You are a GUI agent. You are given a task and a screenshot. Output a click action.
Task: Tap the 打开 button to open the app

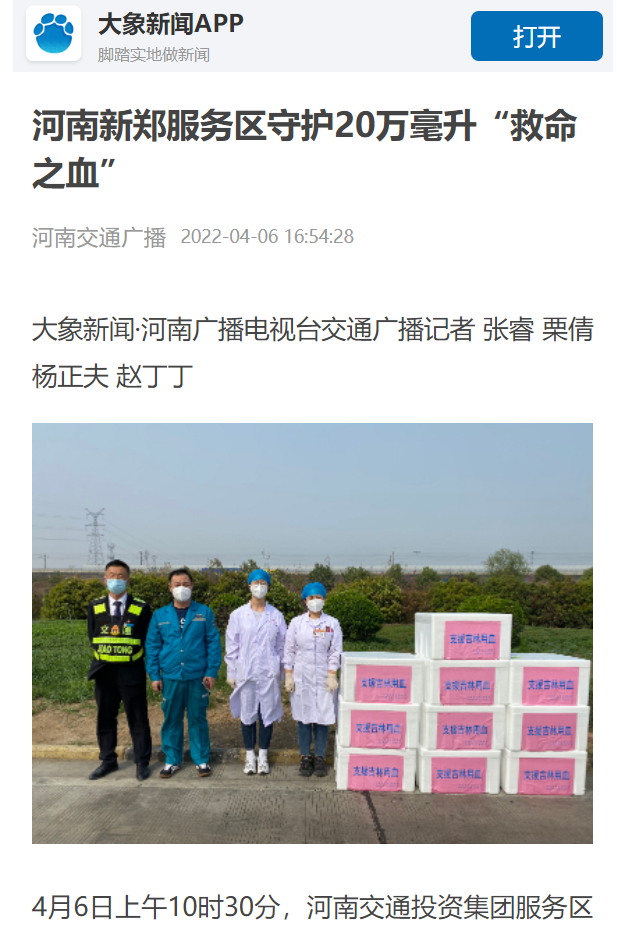click(536, 37)
